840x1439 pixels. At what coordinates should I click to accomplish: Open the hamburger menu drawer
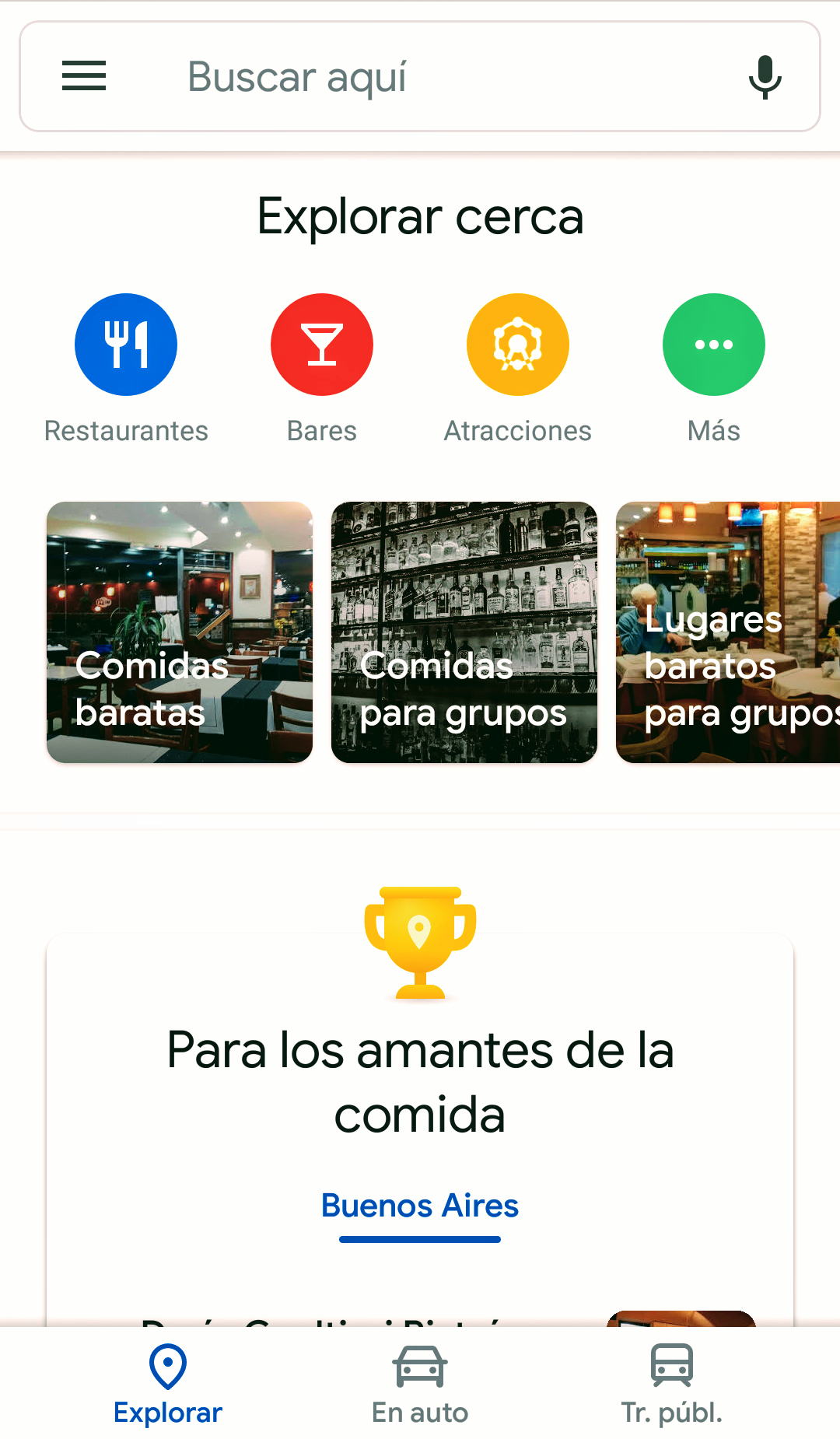[84, 76]
